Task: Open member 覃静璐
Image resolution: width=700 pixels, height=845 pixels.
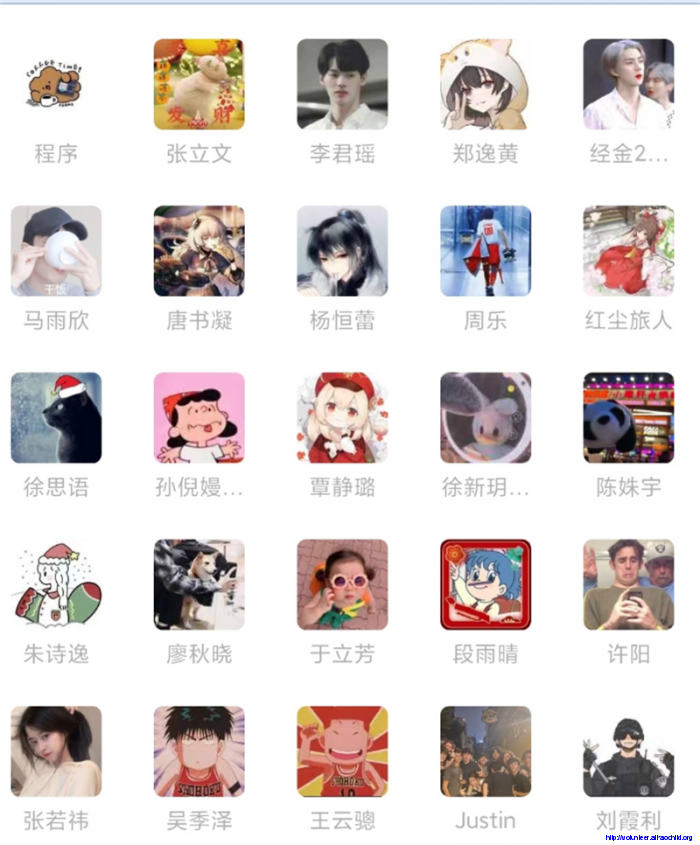Action: coord(342,418)
